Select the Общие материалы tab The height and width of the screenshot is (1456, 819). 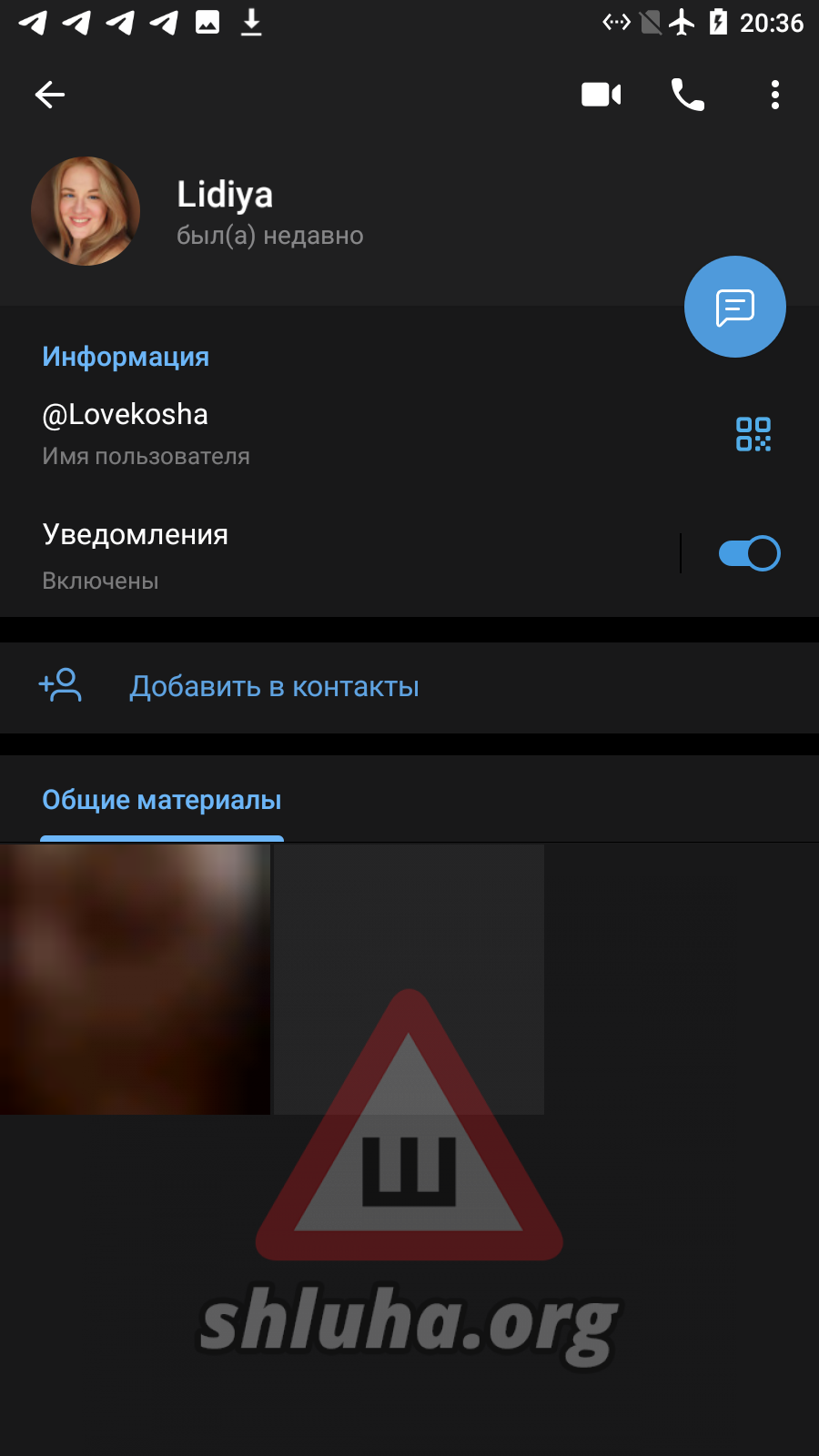pos(162,801)
